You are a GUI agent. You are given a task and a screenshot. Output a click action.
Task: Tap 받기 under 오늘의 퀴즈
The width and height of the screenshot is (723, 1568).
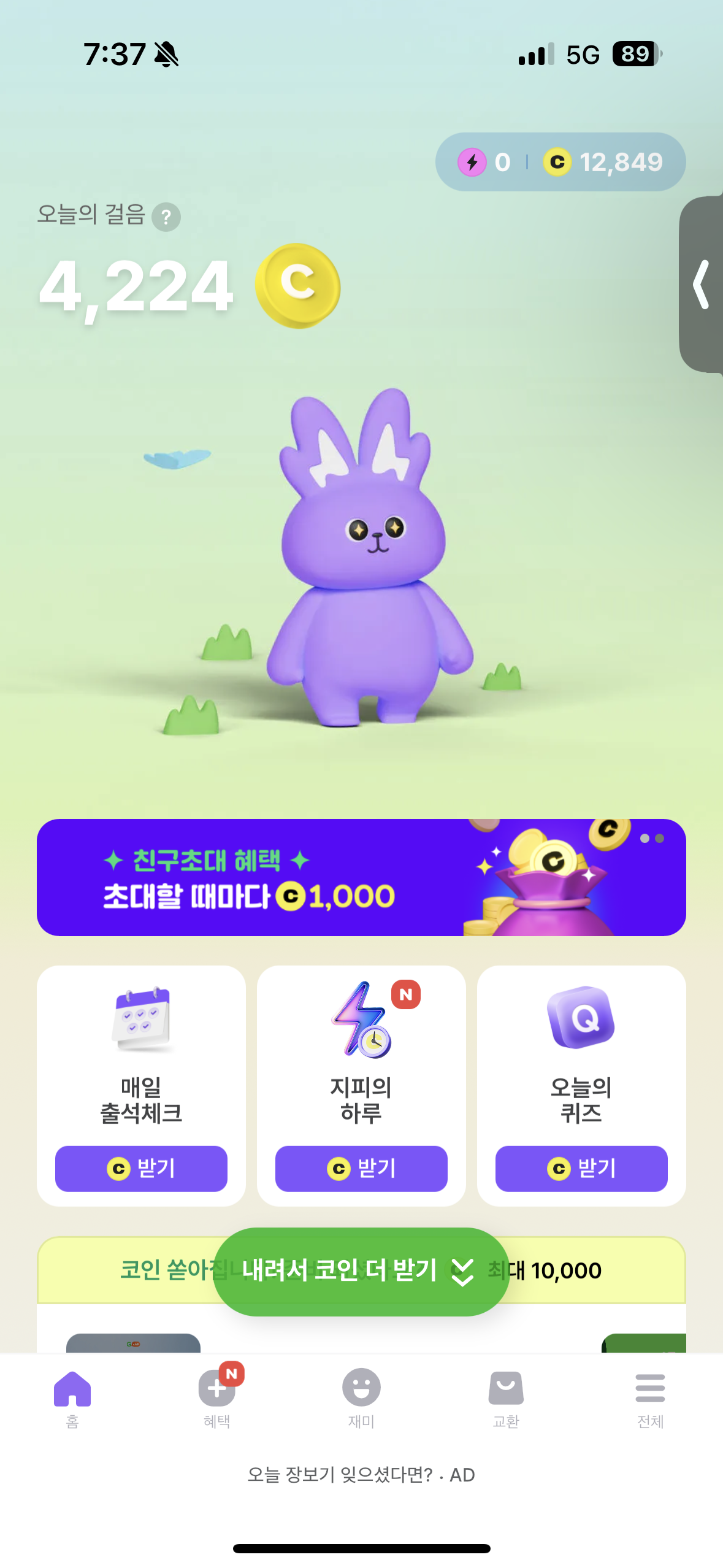tap(581, 1168)
